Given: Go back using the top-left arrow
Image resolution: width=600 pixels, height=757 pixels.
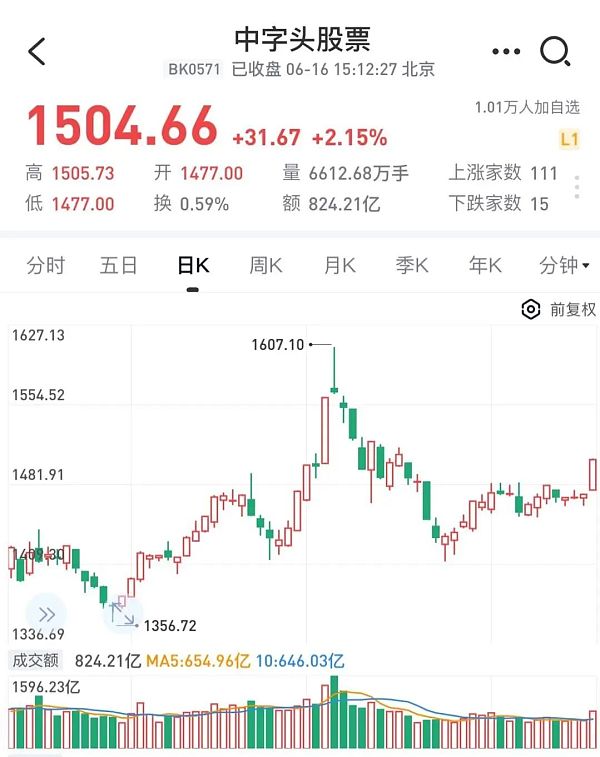Looking at the screenshot, I should (37, 51).
